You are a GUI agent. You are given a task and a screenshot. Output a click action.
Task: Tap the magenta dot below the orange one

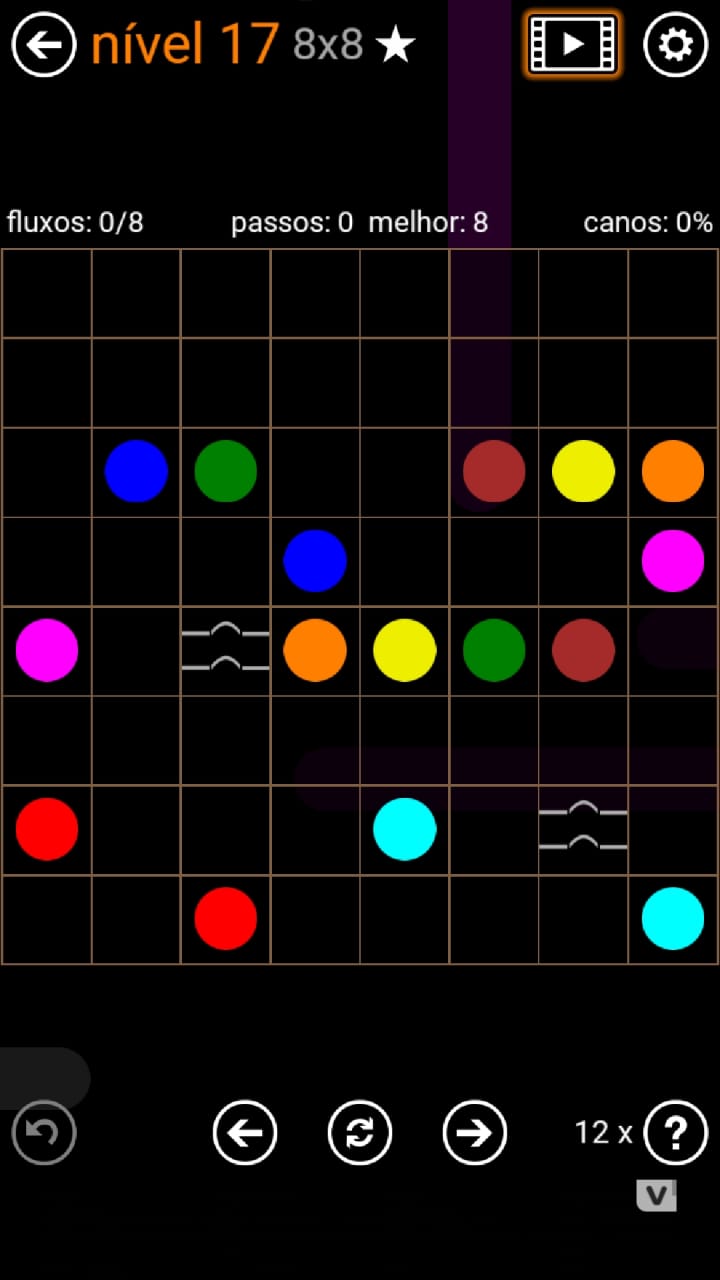[673, 561]
